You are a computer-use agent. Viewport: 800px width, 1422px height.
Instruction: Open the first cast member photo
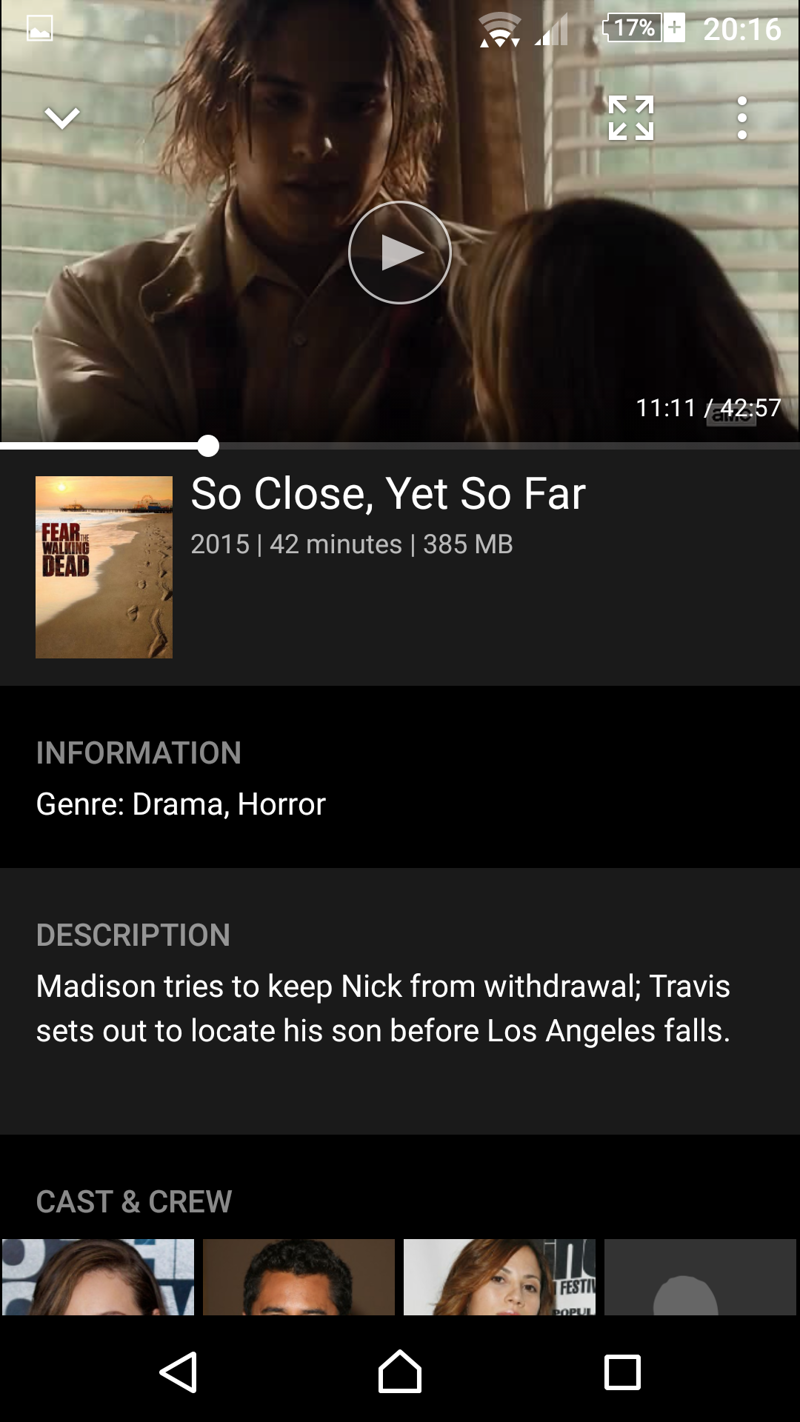98,1277
